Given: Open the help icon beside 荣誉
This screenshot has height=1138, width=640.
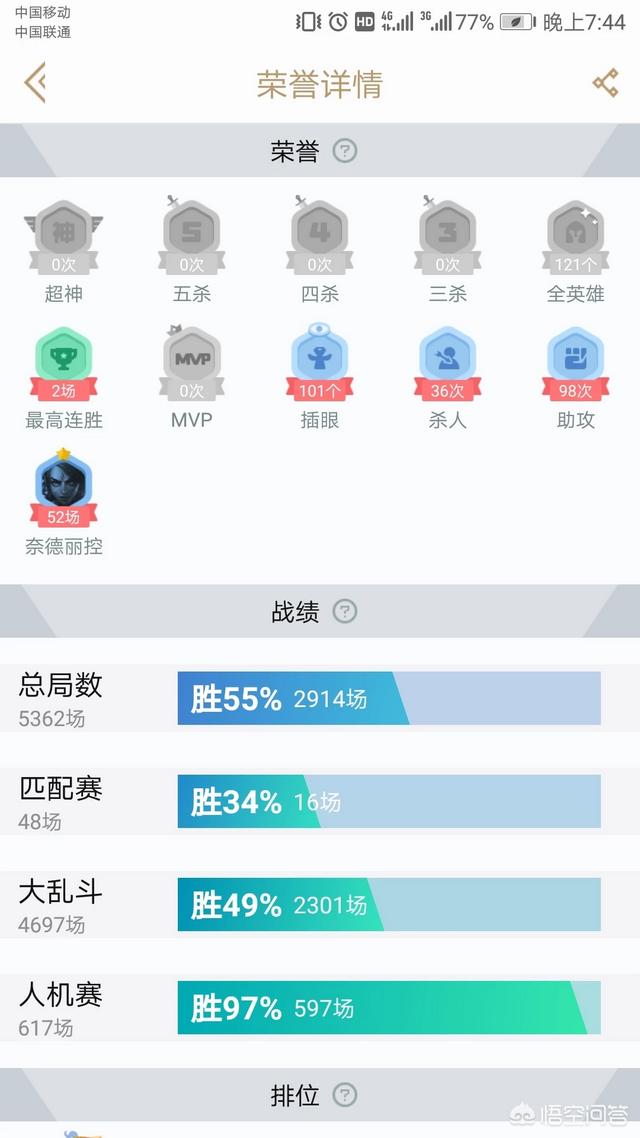Looking at the screenshot, I should (345, 151).
